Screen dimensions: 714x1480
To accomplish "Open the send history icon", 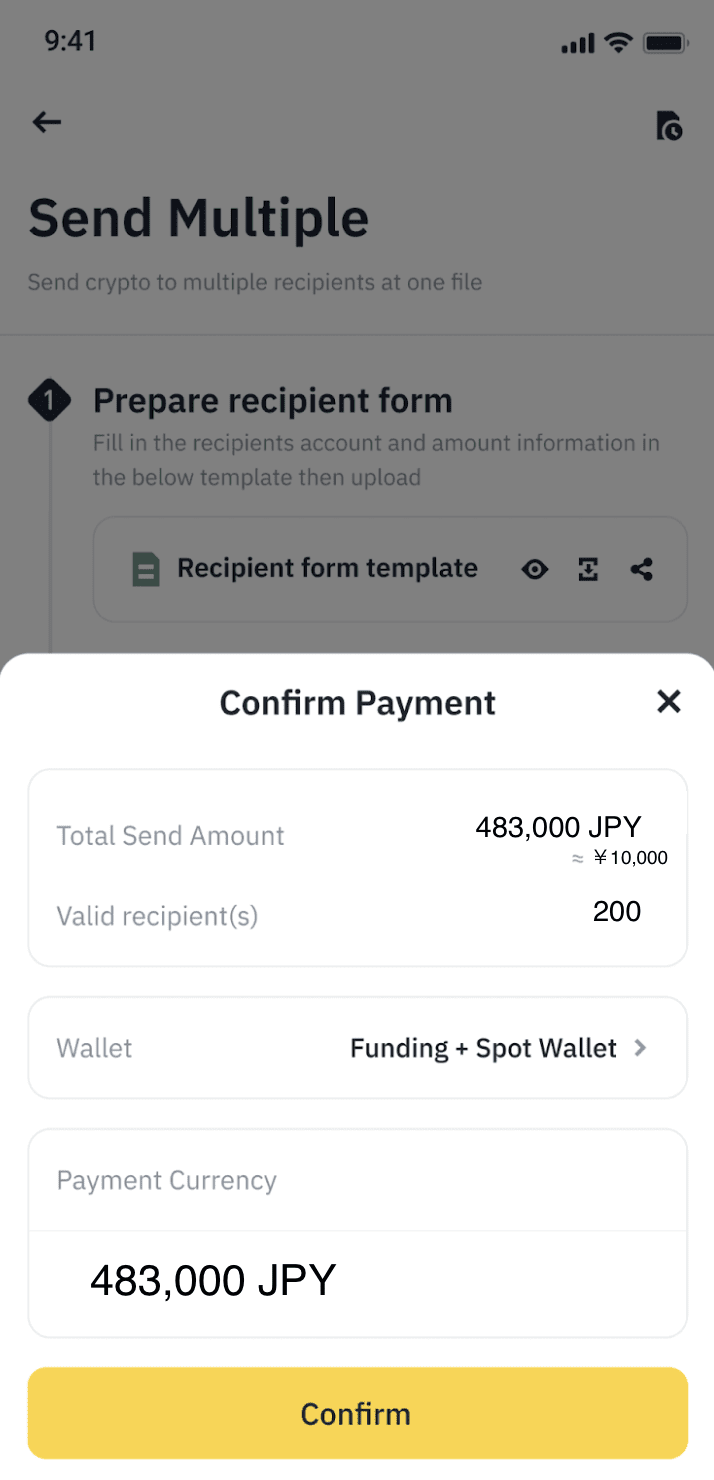I will point(669,126).
